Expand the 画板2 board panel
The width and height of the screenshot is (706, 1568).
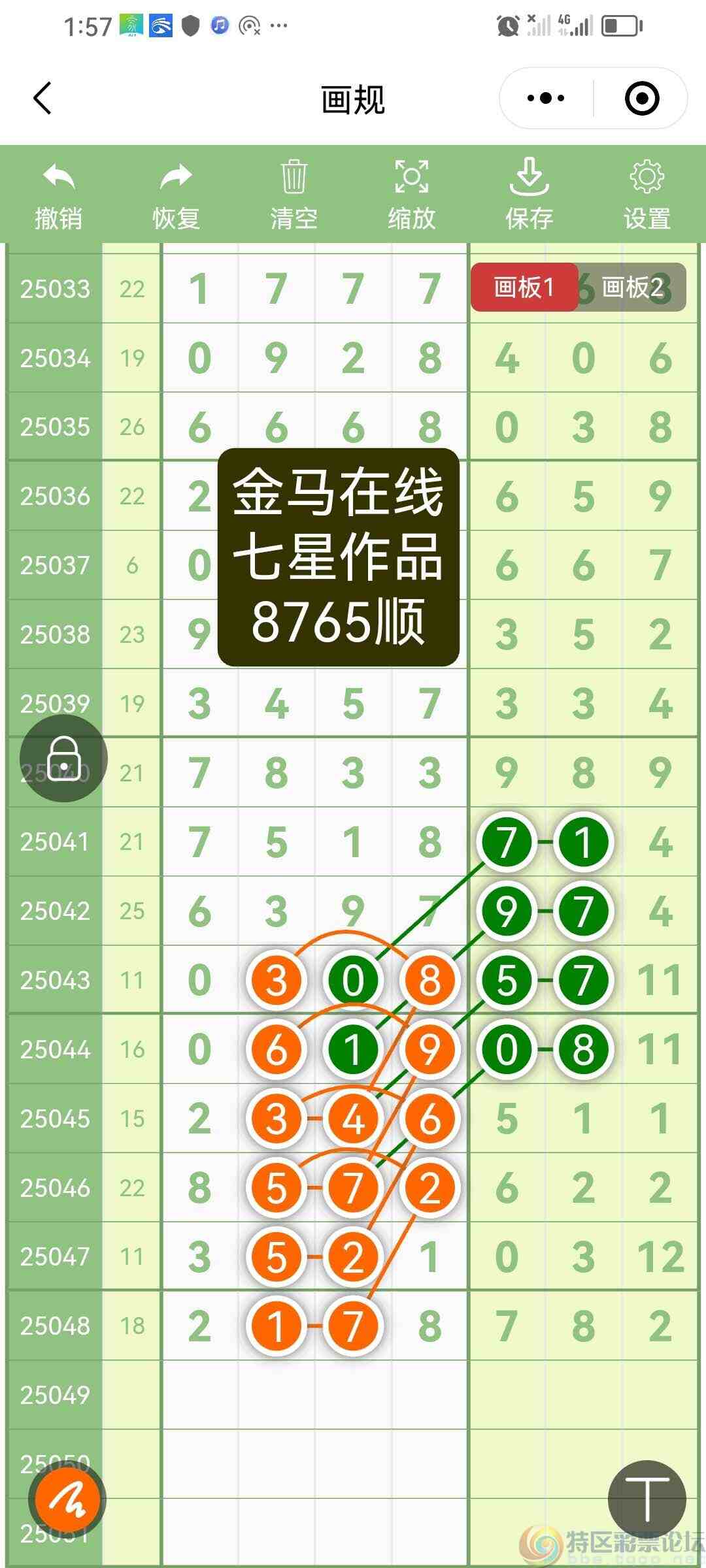[631, 287]
